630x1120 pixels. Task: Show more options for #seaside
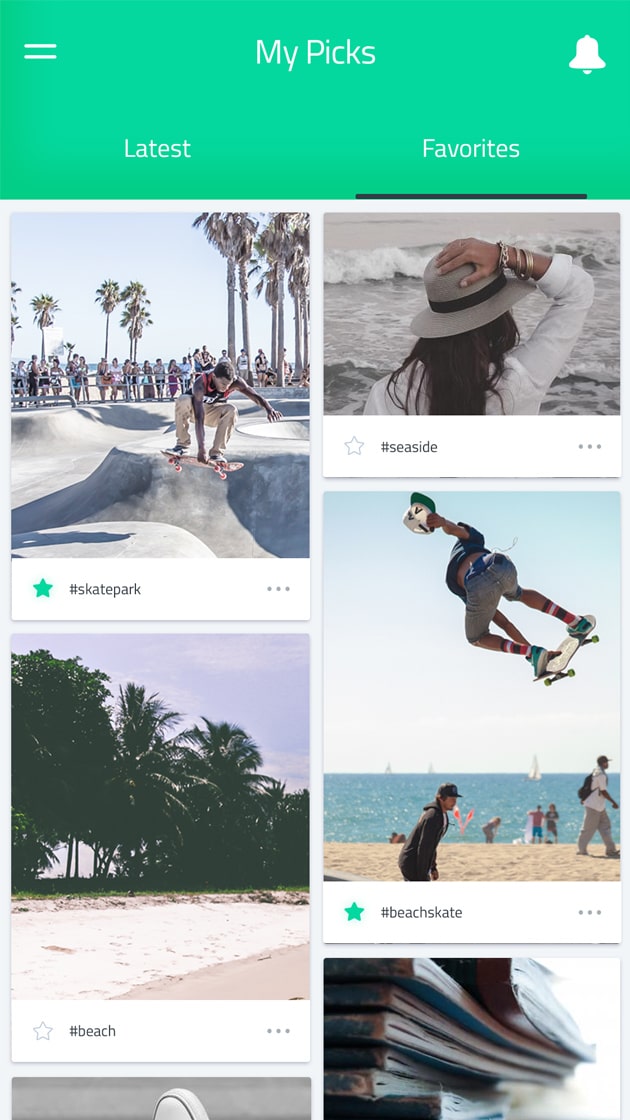coord(590,447)
